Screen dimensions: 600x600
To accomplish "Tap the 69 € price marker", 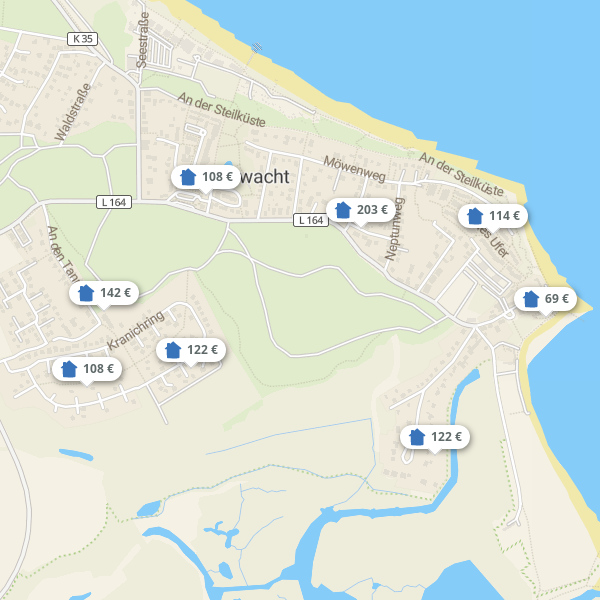I will click(546, 299).
